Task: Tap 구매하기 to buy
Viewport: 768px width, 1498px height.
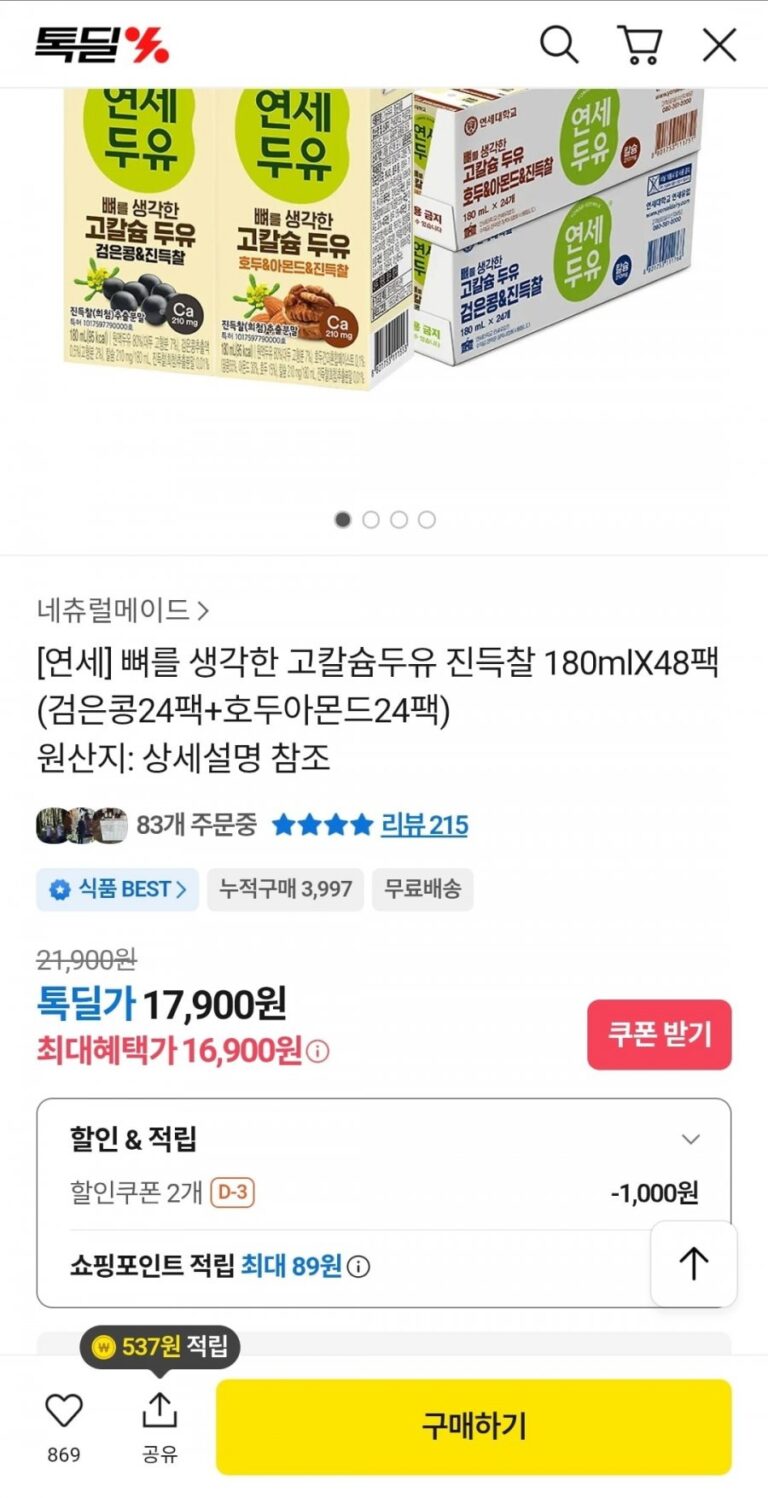Action: click(473, 1426)
